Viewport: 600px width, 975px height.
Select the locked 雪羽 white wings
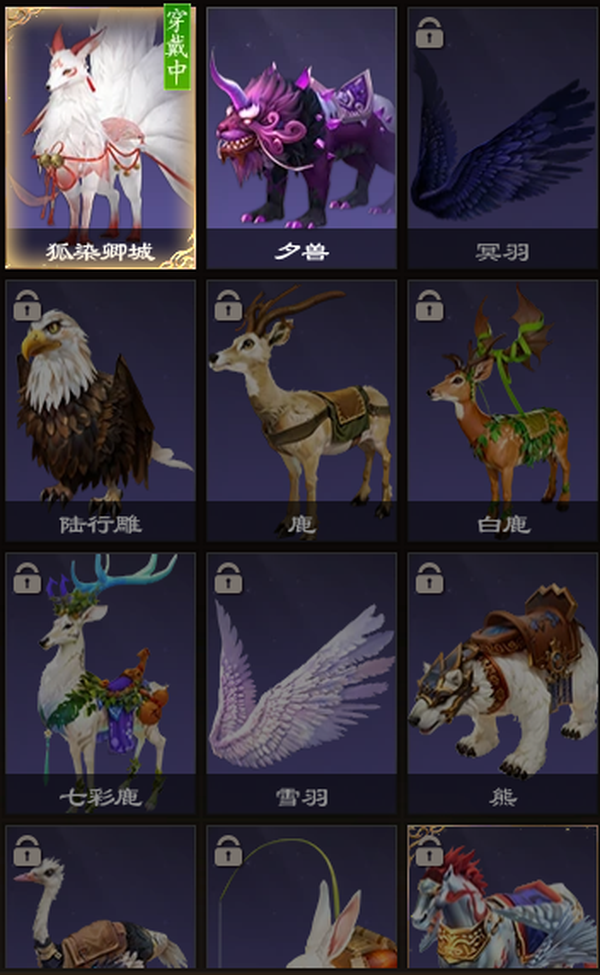pyautogui.click(x=302, y=683)
